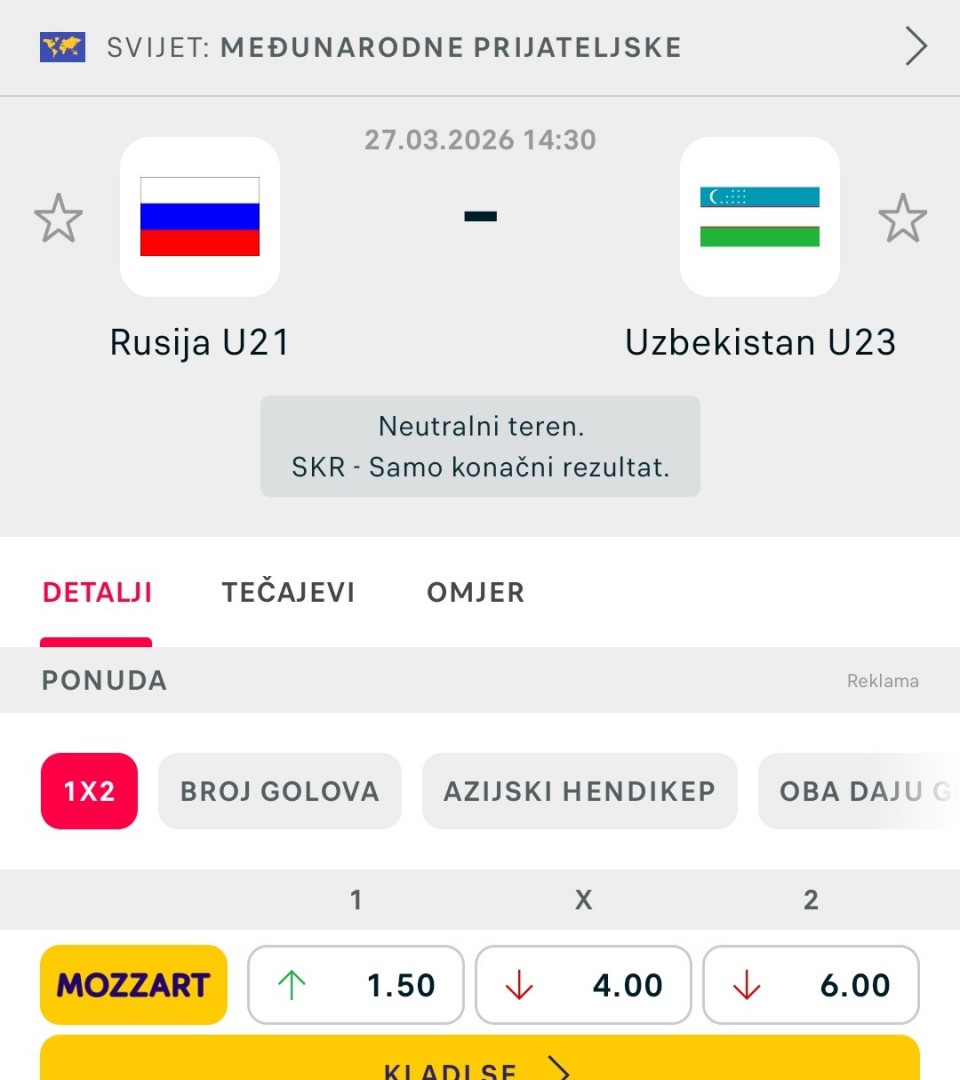The height and width of the screenshot is (1080, 960).
Task: Show Broj golova odds
Action: coord(280,791)
